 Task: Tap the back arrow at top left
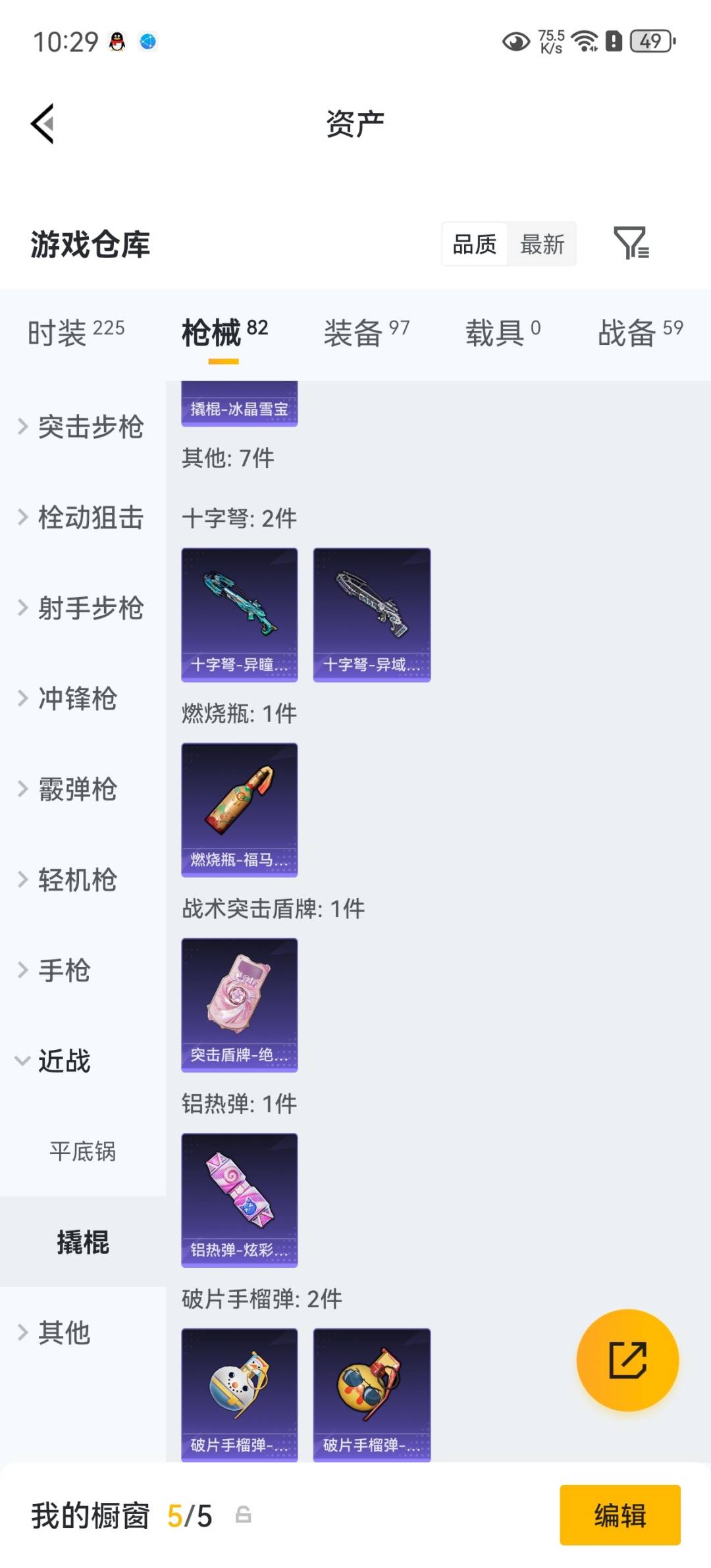pyautogui.click(x=42, y=124)
